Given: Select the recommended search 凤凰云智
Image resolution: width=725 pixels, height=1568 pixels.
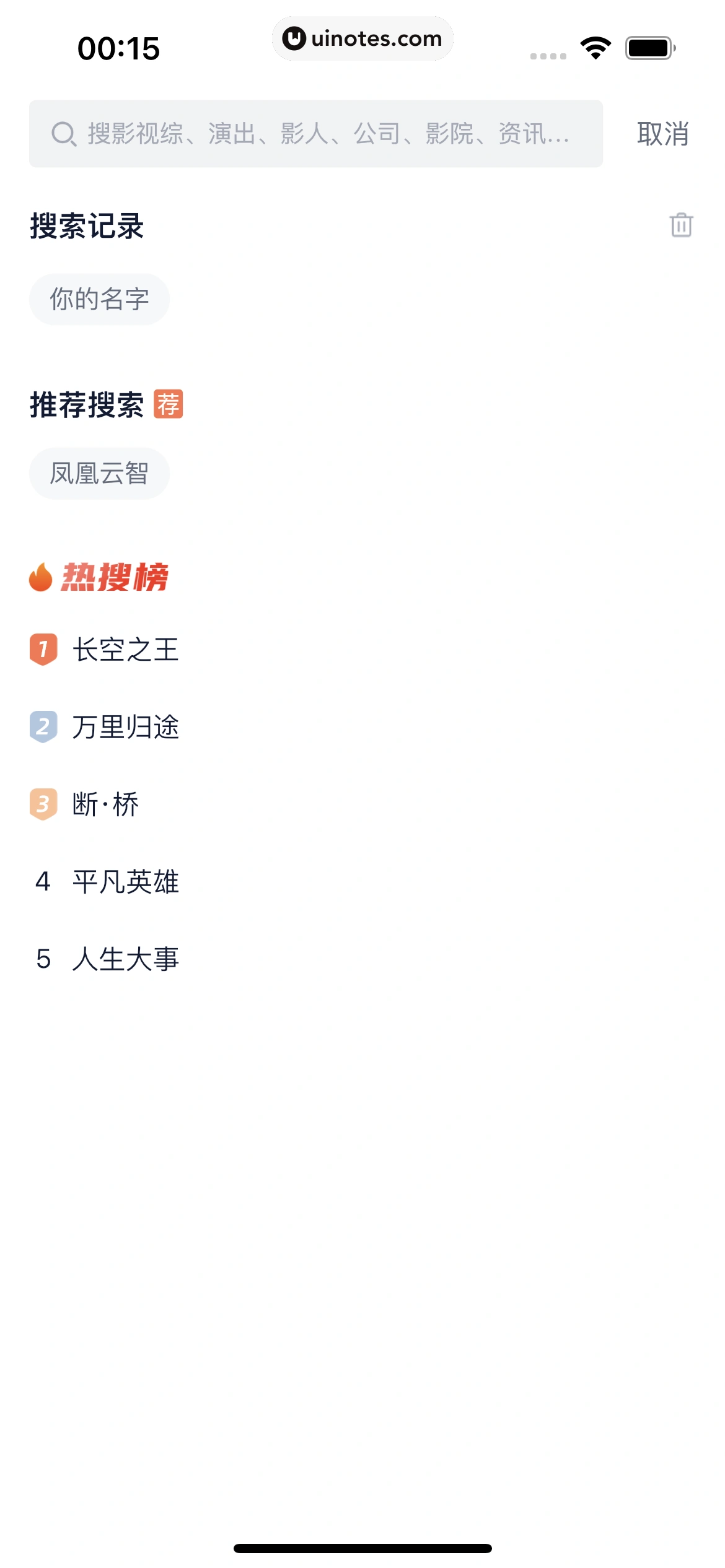Looking at the screenshot, I should pyautogui.click(x=99, y=474).
